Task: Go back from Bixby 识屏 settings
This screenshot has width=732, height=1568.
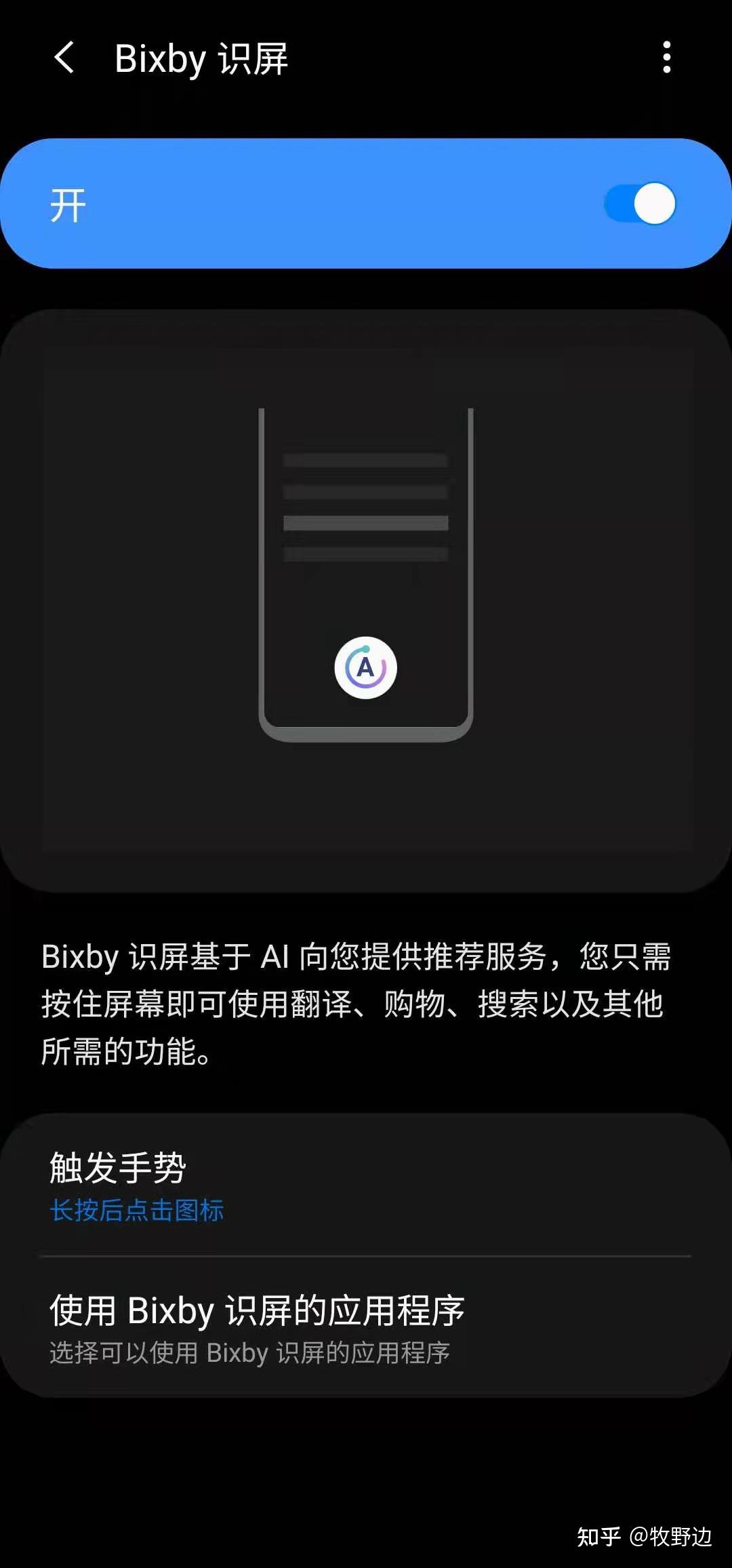Action: coord(64,58)
